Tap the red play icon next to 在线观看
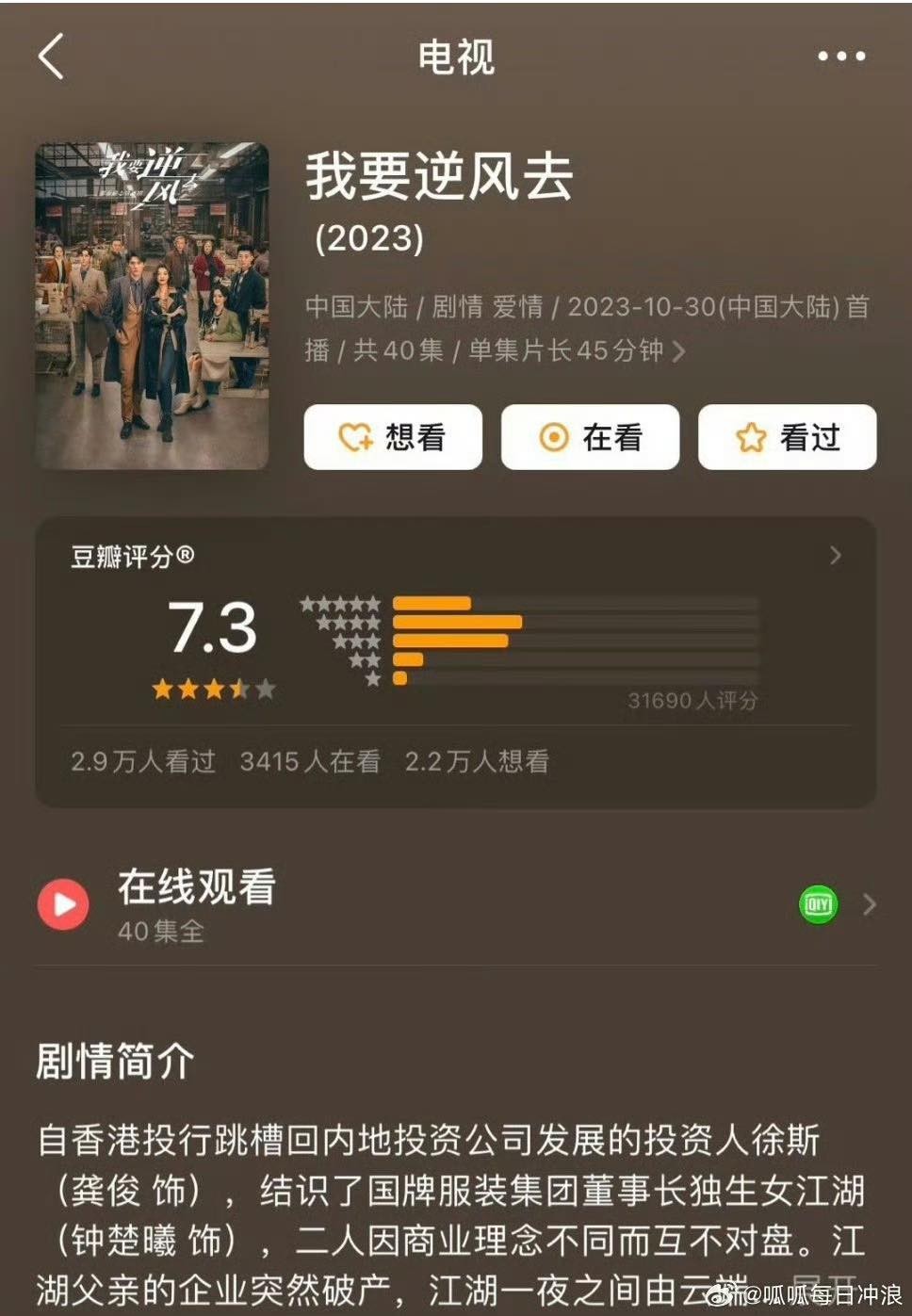Image resolution: width=912 pixels, height=1316 pixels. (63, 904)
